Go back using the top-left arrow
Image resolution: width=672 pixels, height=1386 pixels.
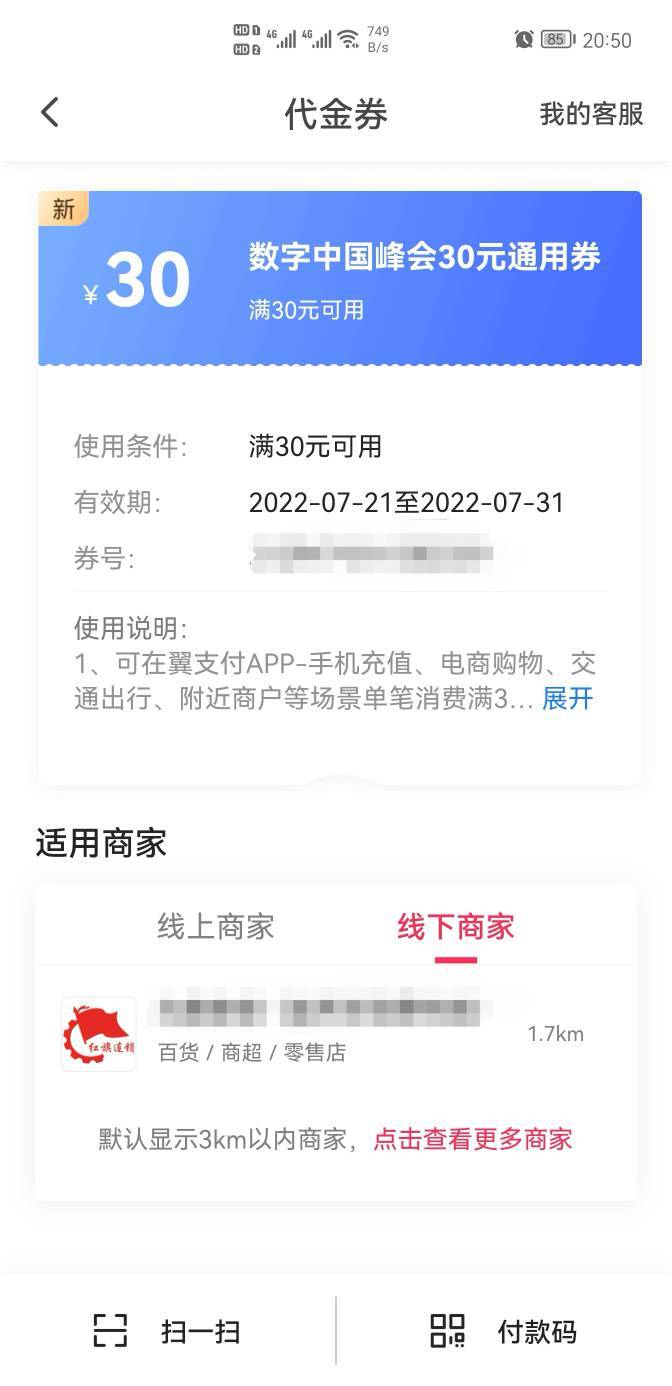(50, 112)
